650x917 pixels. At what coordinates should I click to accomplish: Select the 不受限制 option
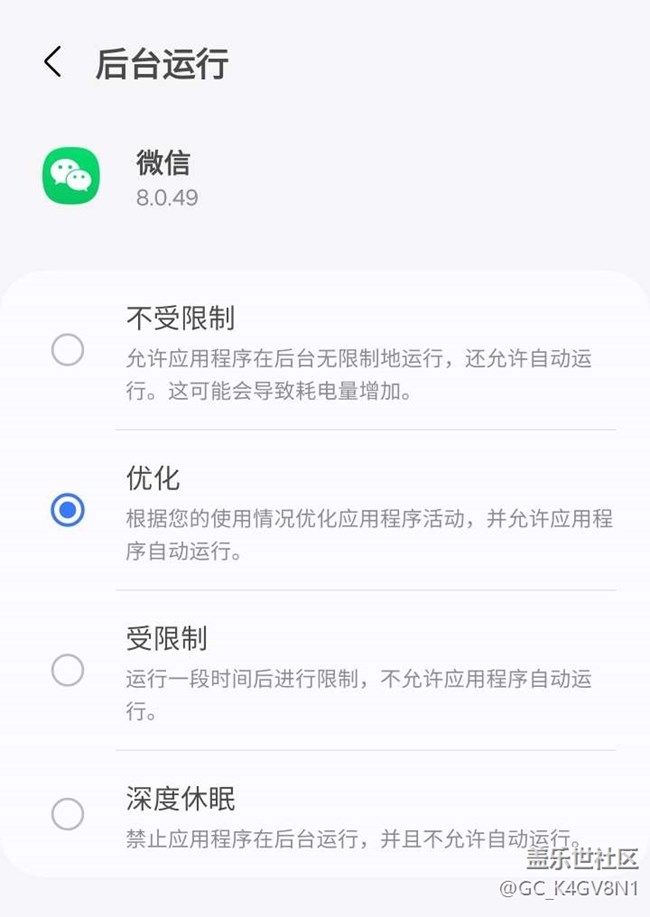tap(68, 351)
